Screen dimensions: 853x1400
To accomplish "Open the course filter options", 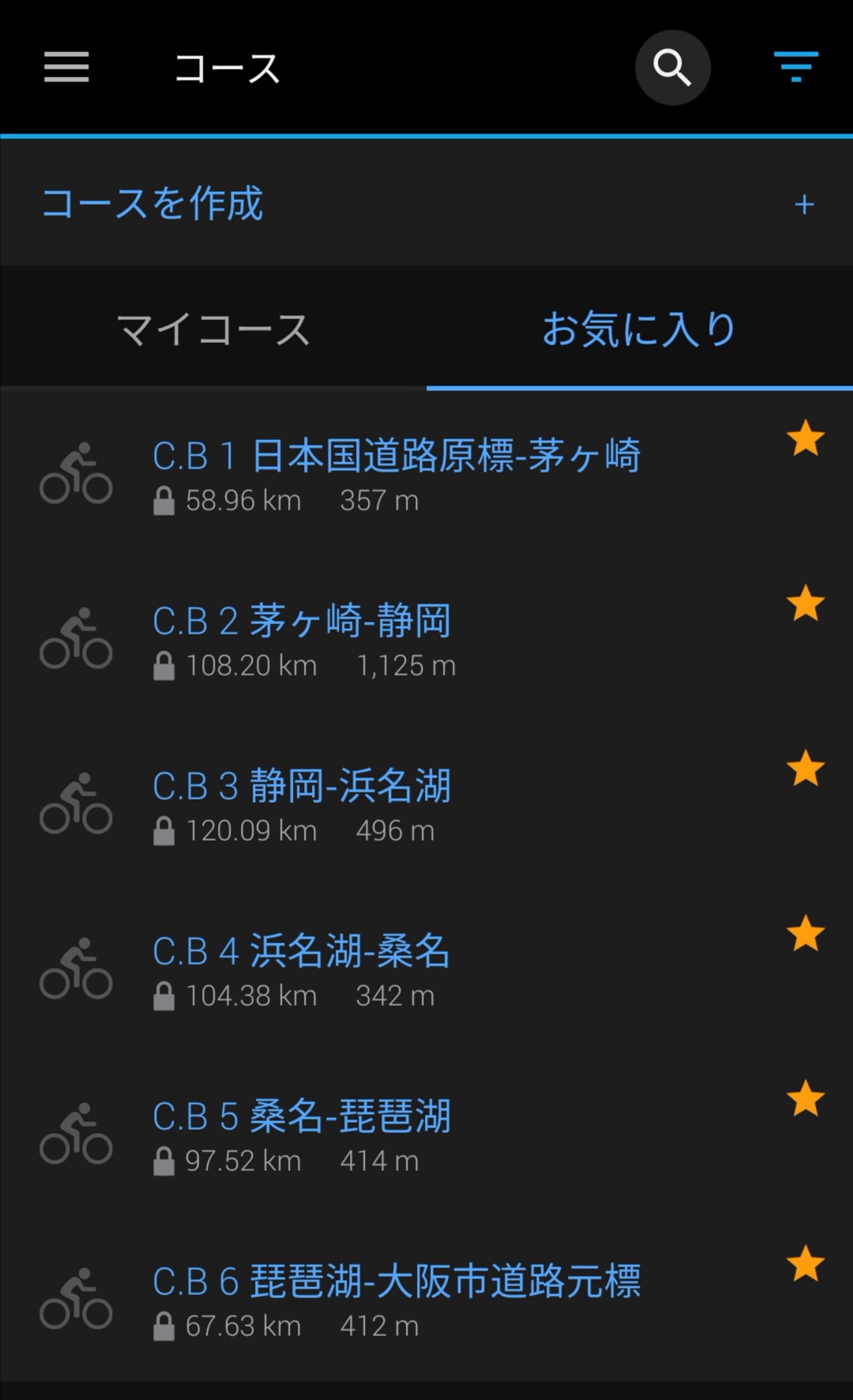I will tap(795, 67).
